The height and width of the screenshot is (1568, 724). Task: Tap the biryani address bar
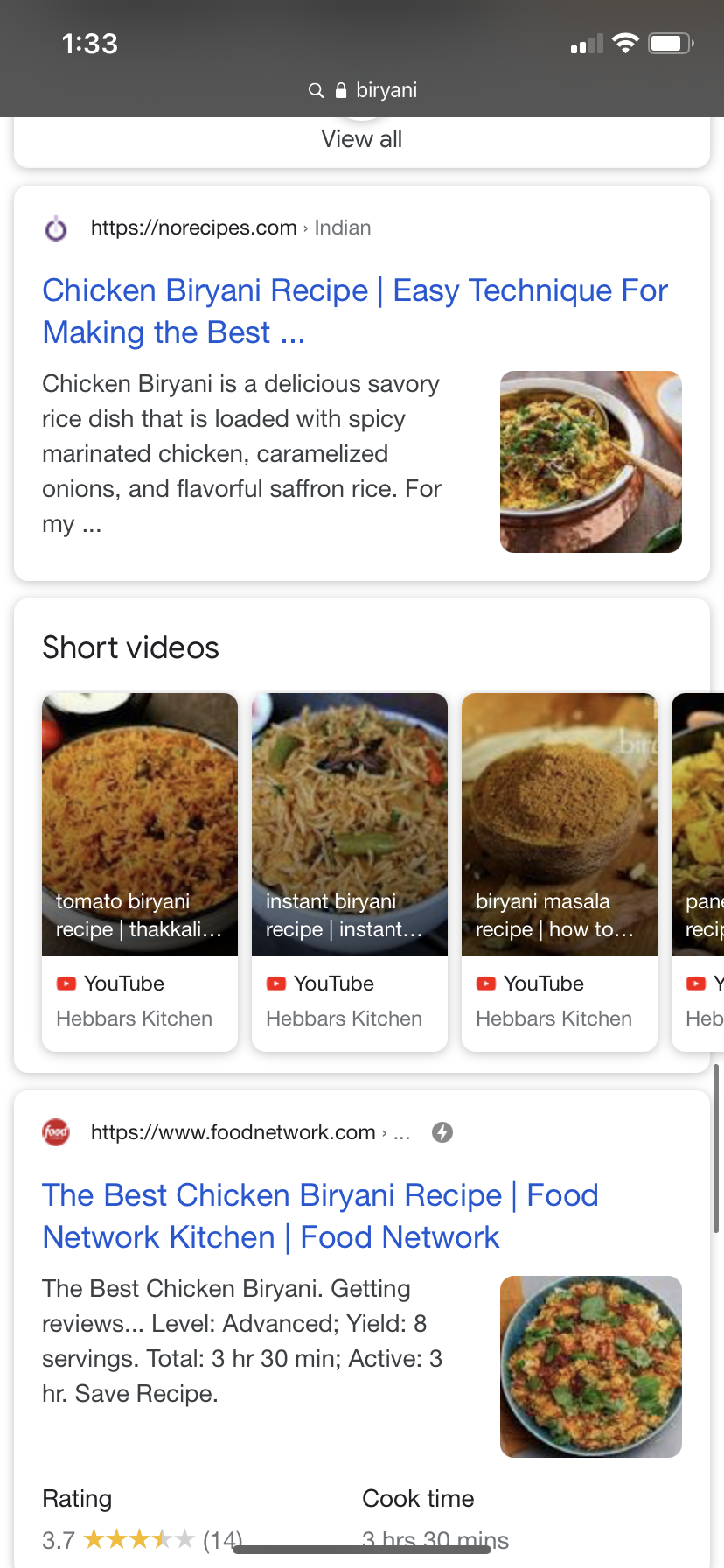point(362,90)
